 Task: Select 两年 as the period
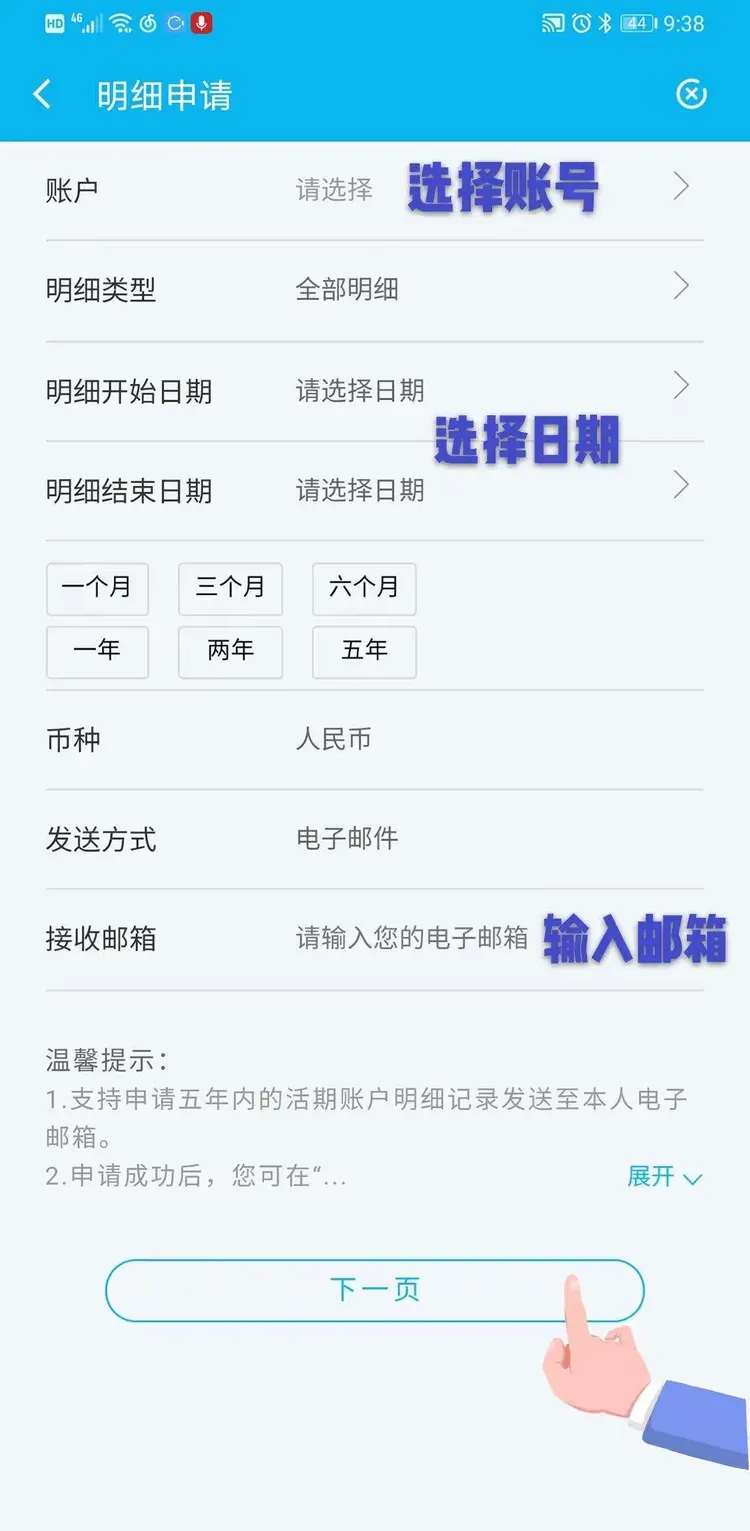pos(230,652)
